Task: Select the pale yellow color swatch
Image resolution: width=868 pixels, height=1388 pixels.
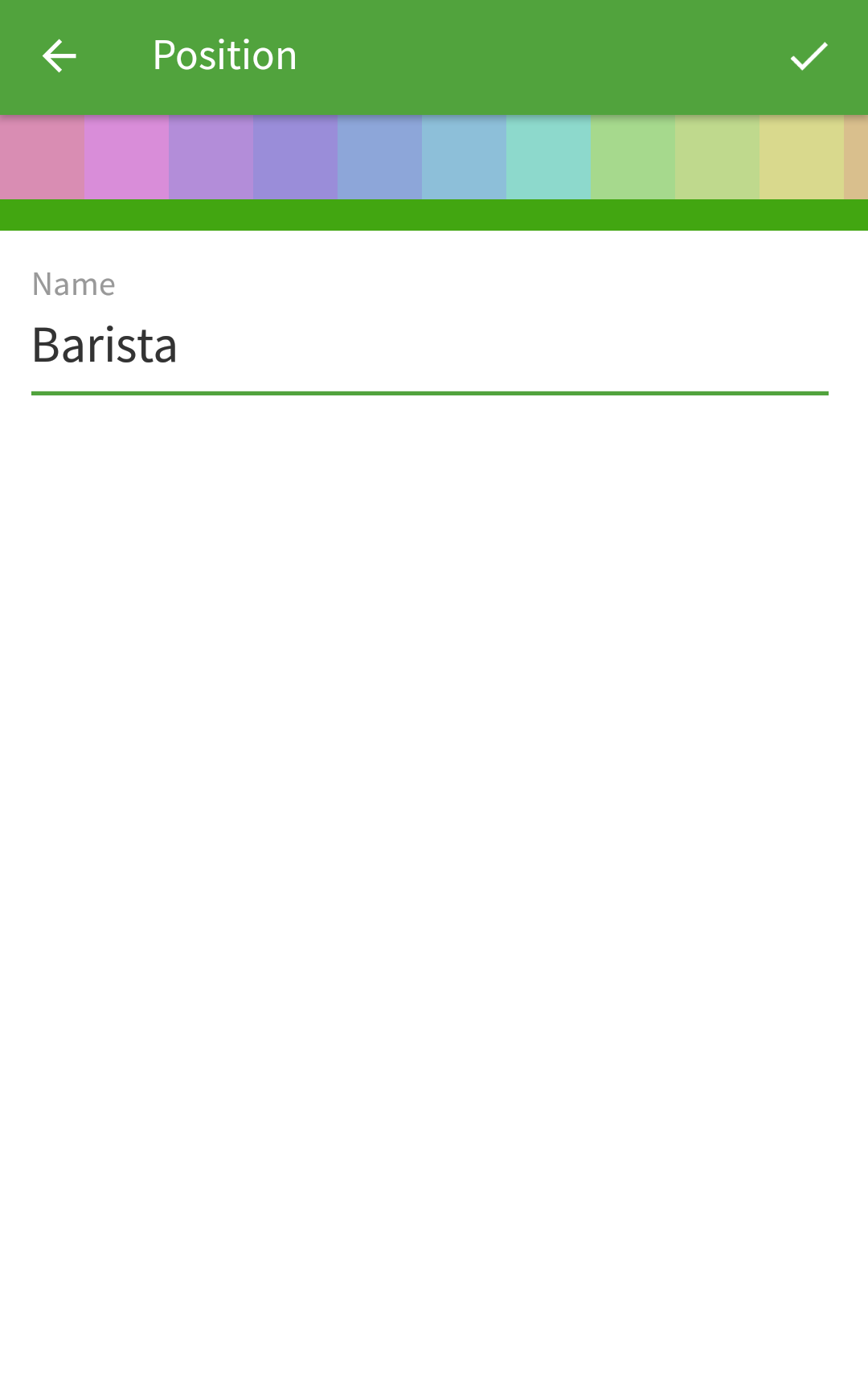Action: 801,158
